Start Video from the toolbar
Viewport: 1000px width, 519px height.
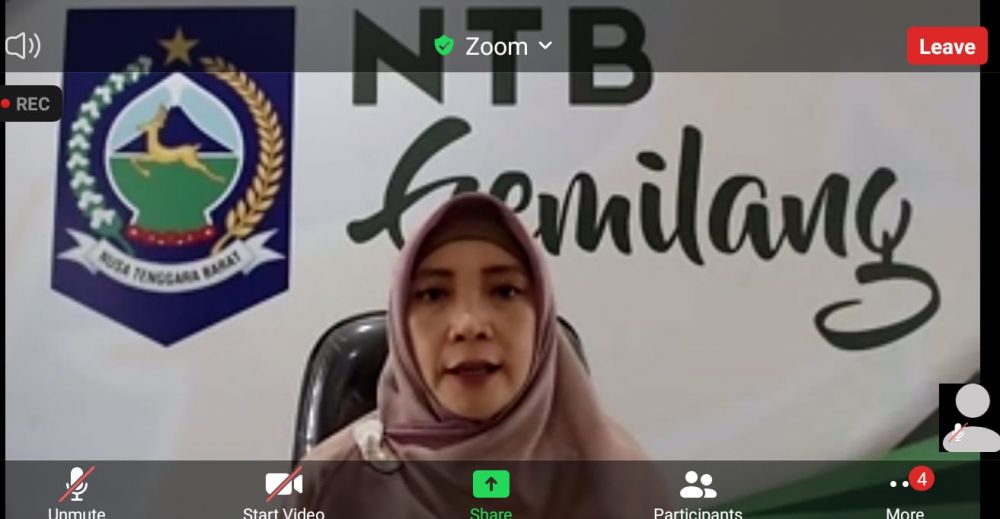pos(284,490)
